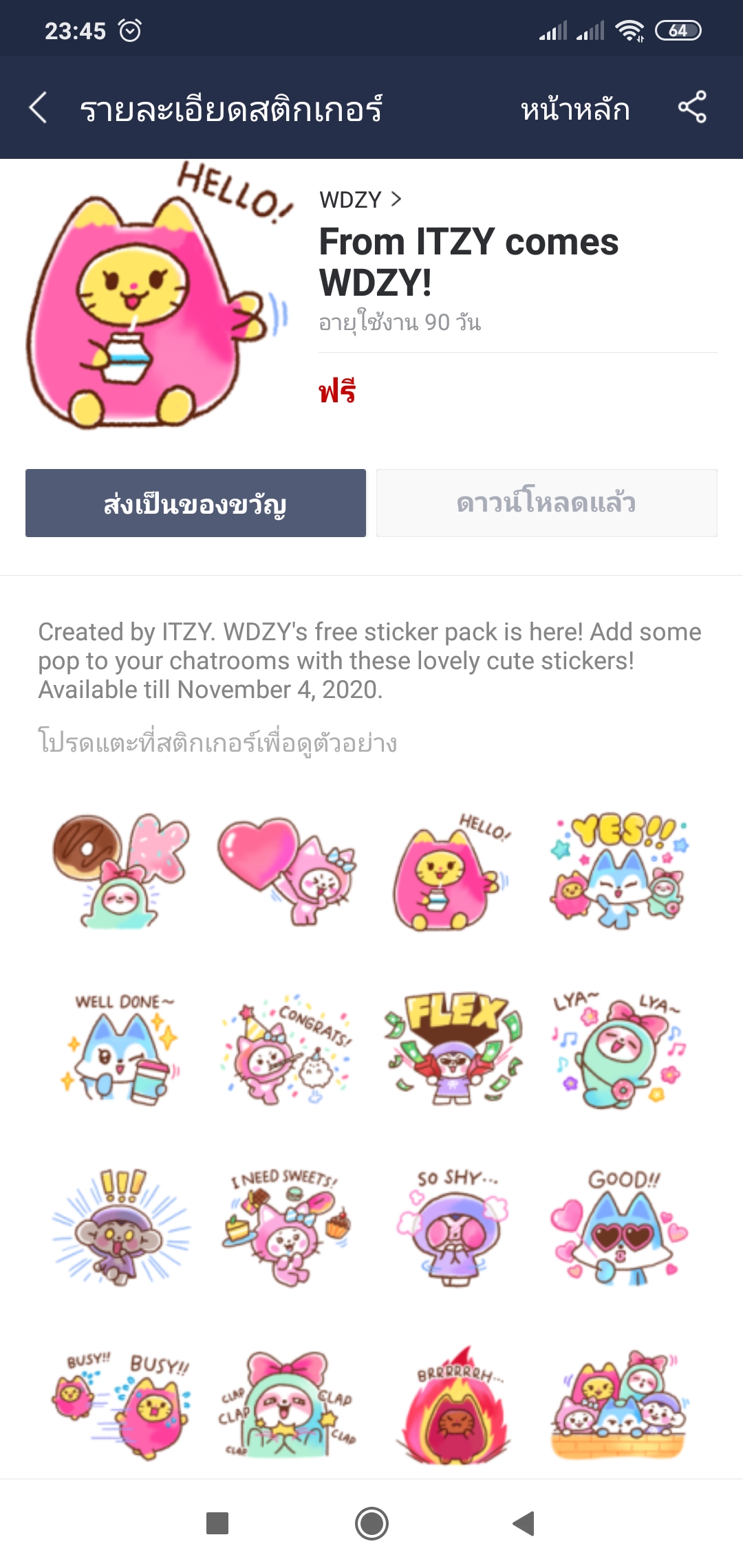
Task: Open recent apps from navigation bar
Action: (217, 1523)
